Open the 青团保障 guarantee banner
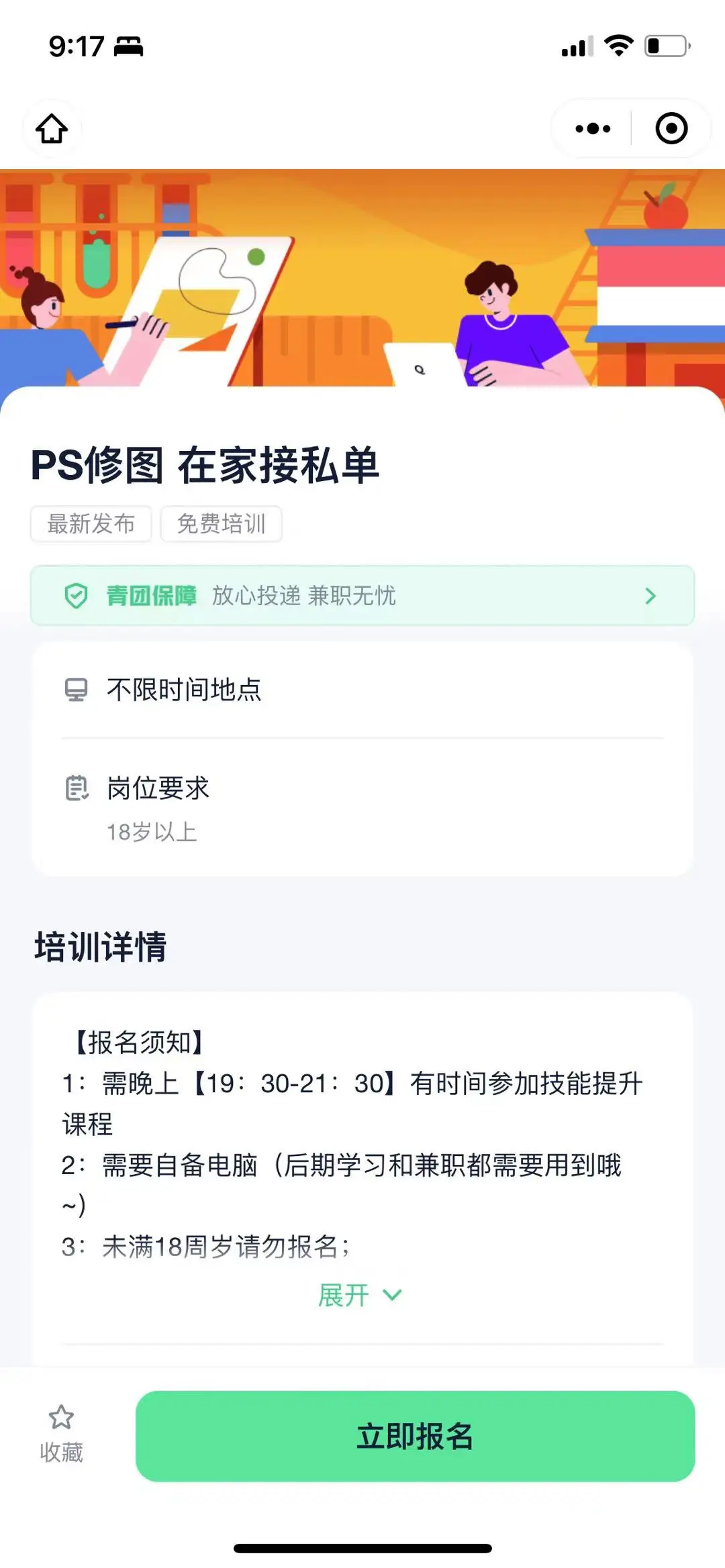The image size is (725, 1568). click(x=362, y=596)
